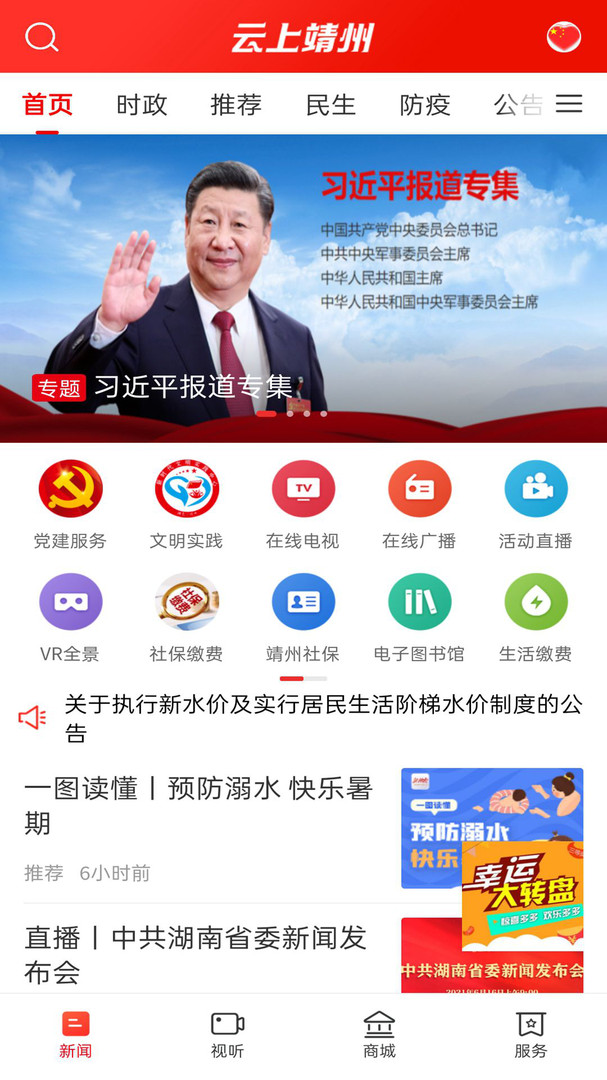Read the 新水价 announcement notice
This screenshot has height=1080, width=607.
[320, 718]
